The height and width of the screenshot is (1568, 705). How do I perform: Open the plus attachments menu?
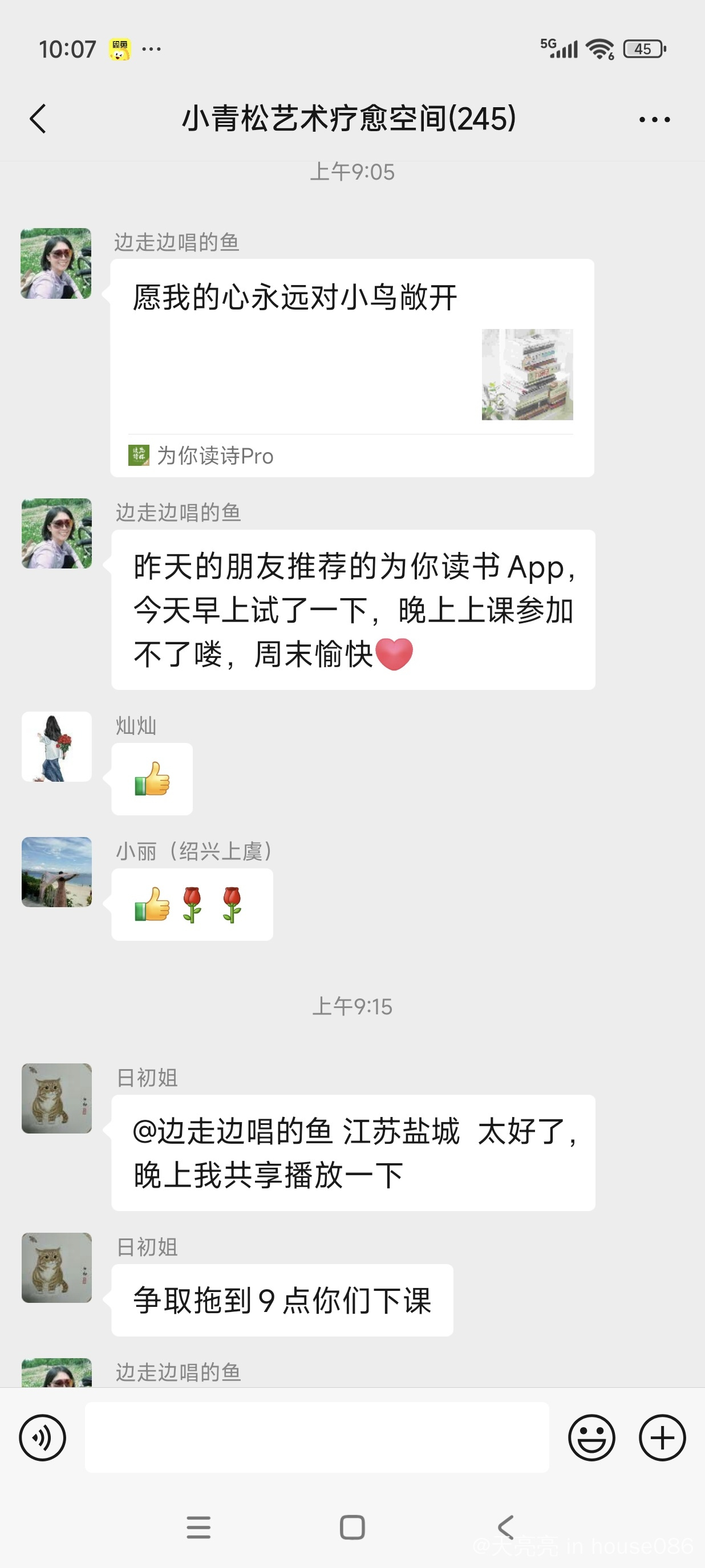(662, 1438)
